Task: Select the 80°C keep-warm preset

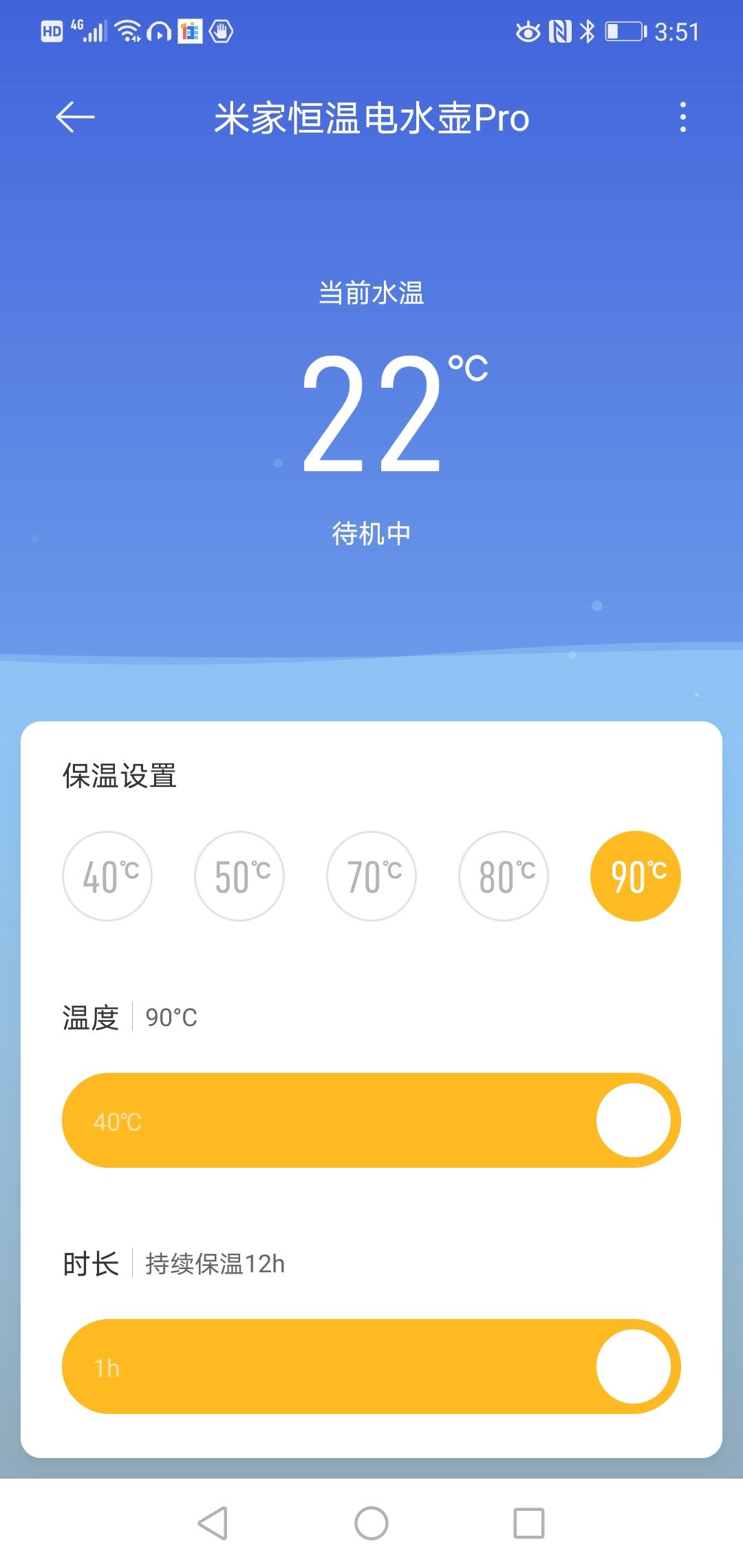Action: point(503,875)
